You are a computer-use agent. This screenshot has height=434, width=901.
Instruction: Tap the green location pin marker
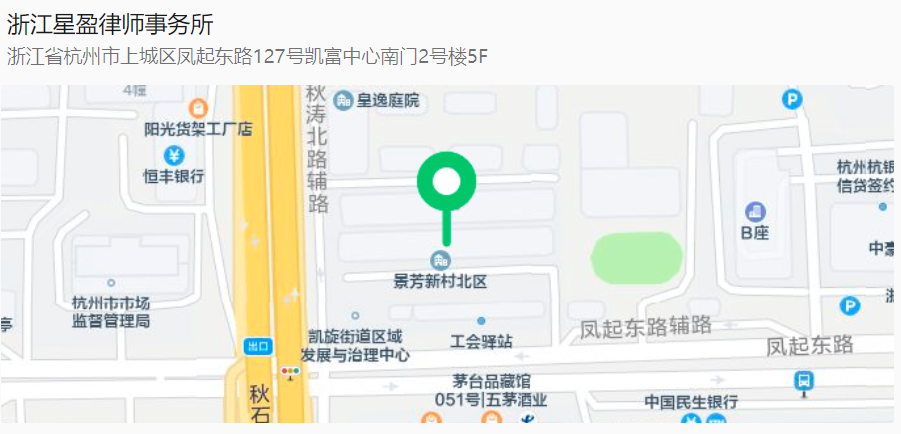[x=446, y=184]
